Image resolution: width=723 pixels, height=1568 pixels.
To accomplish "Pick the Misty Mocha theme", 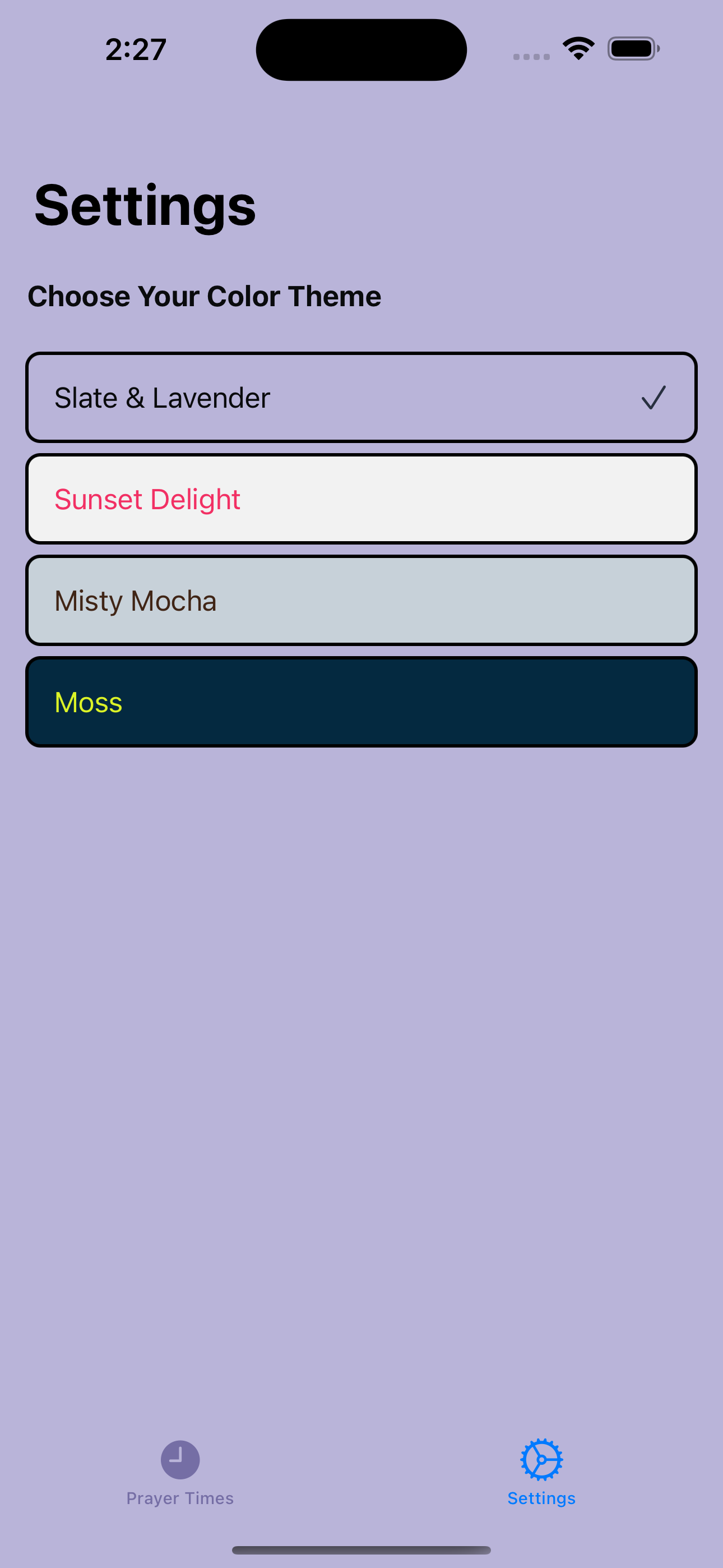I will (361, 600).
